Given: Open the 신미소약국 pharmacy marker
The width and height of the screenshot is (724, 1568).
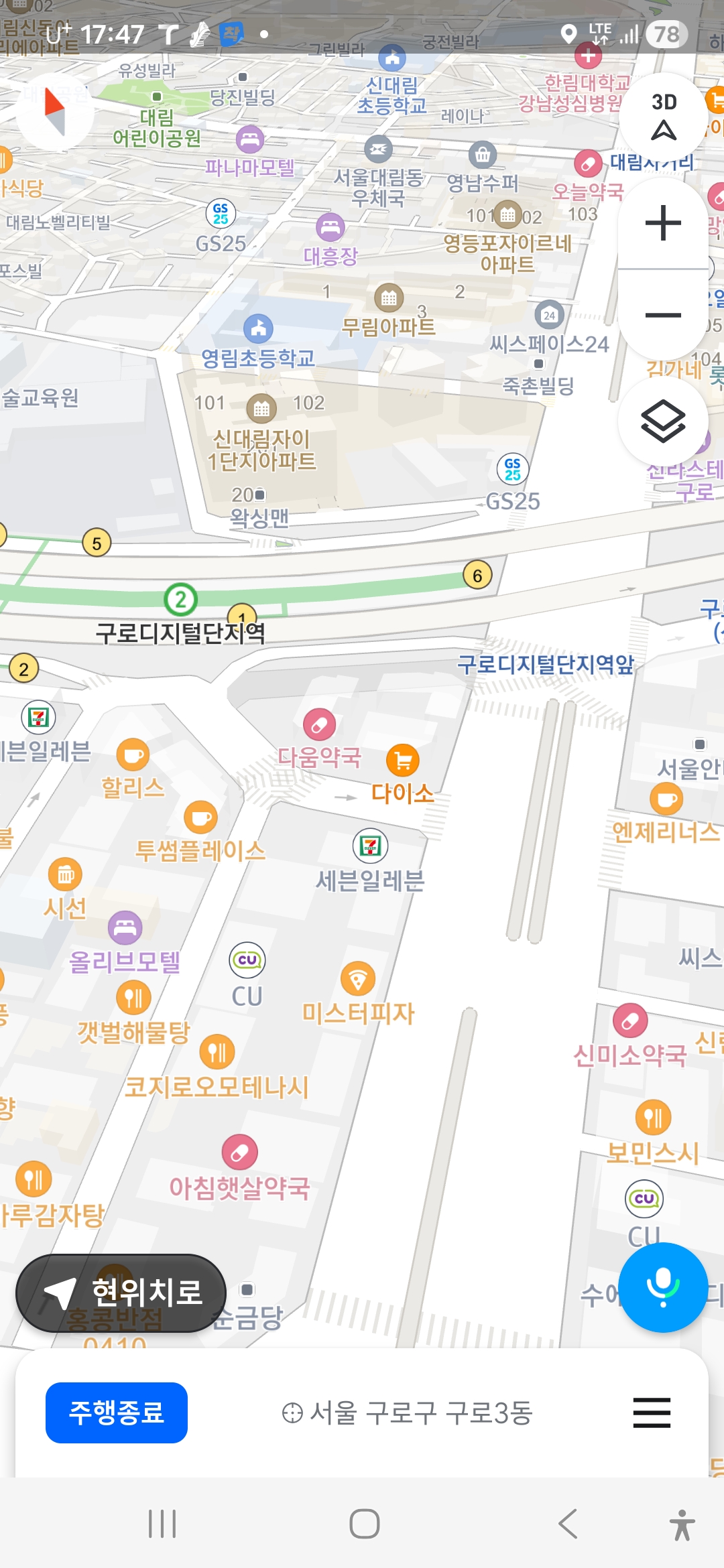Looking at the screenshot, I should pos(630,1021).
